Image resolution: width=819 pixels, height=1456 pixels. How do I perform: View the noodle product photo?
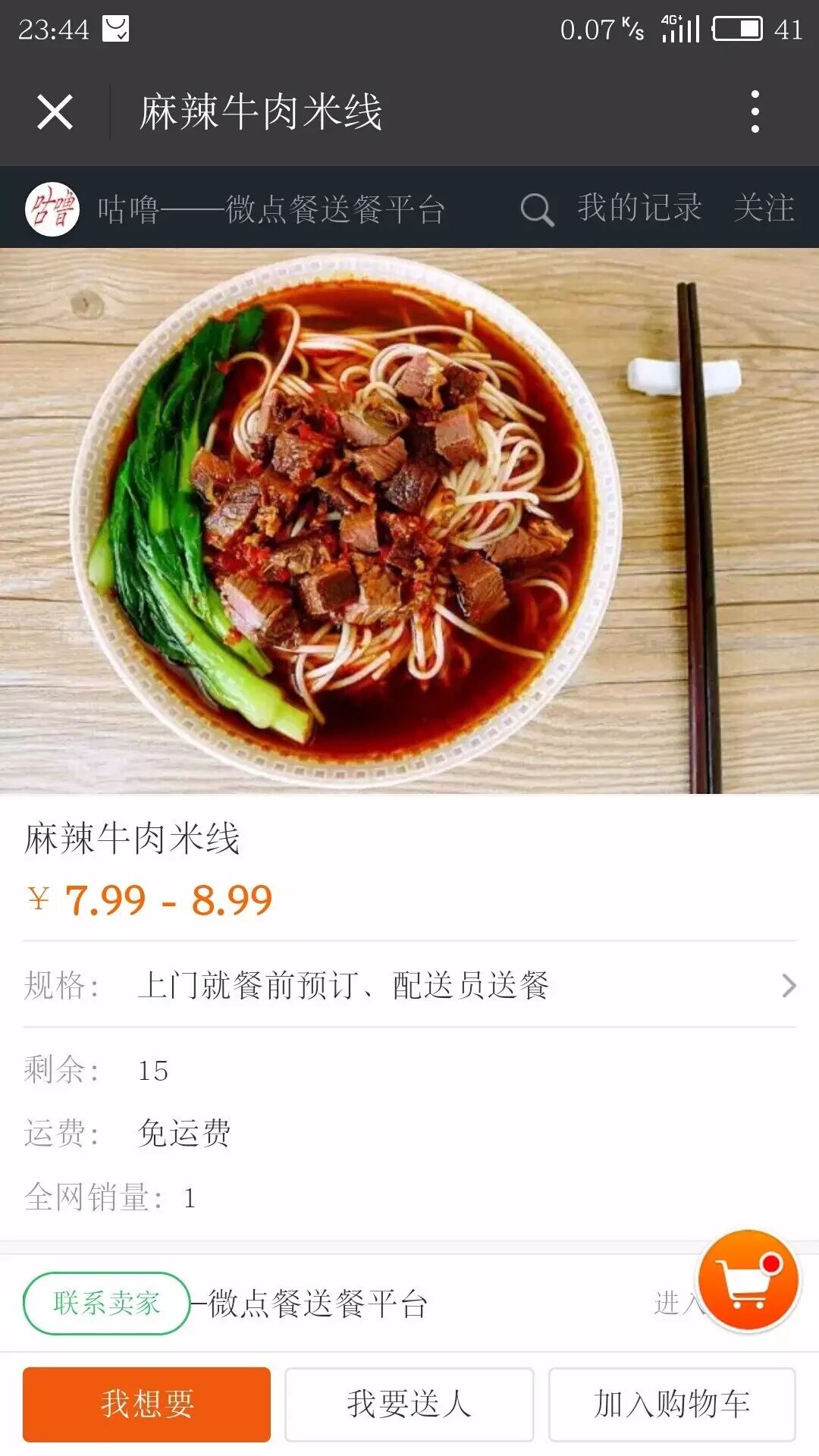409,520
